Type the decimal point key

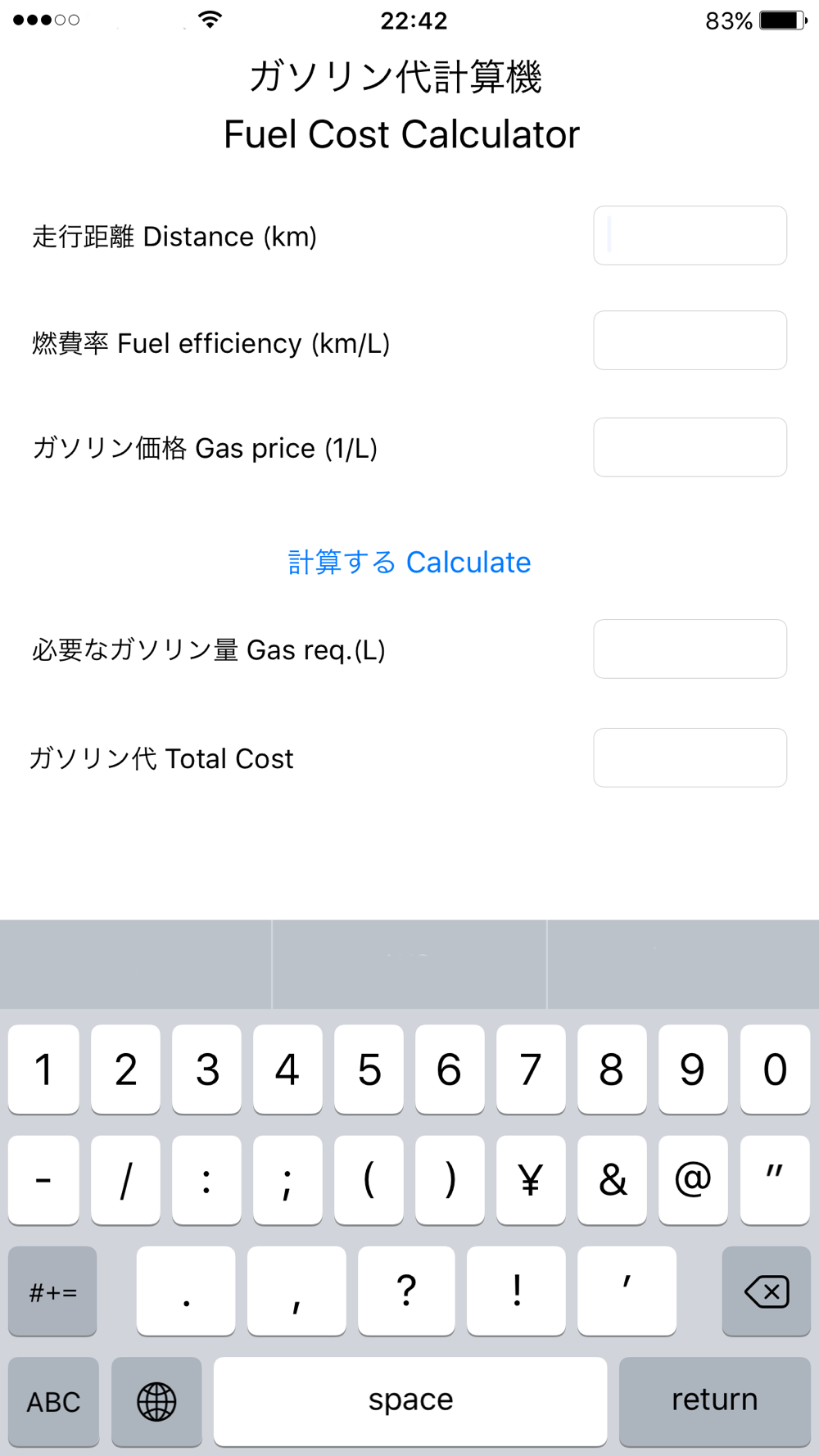pyautogui.click(x=186, y=1291)
